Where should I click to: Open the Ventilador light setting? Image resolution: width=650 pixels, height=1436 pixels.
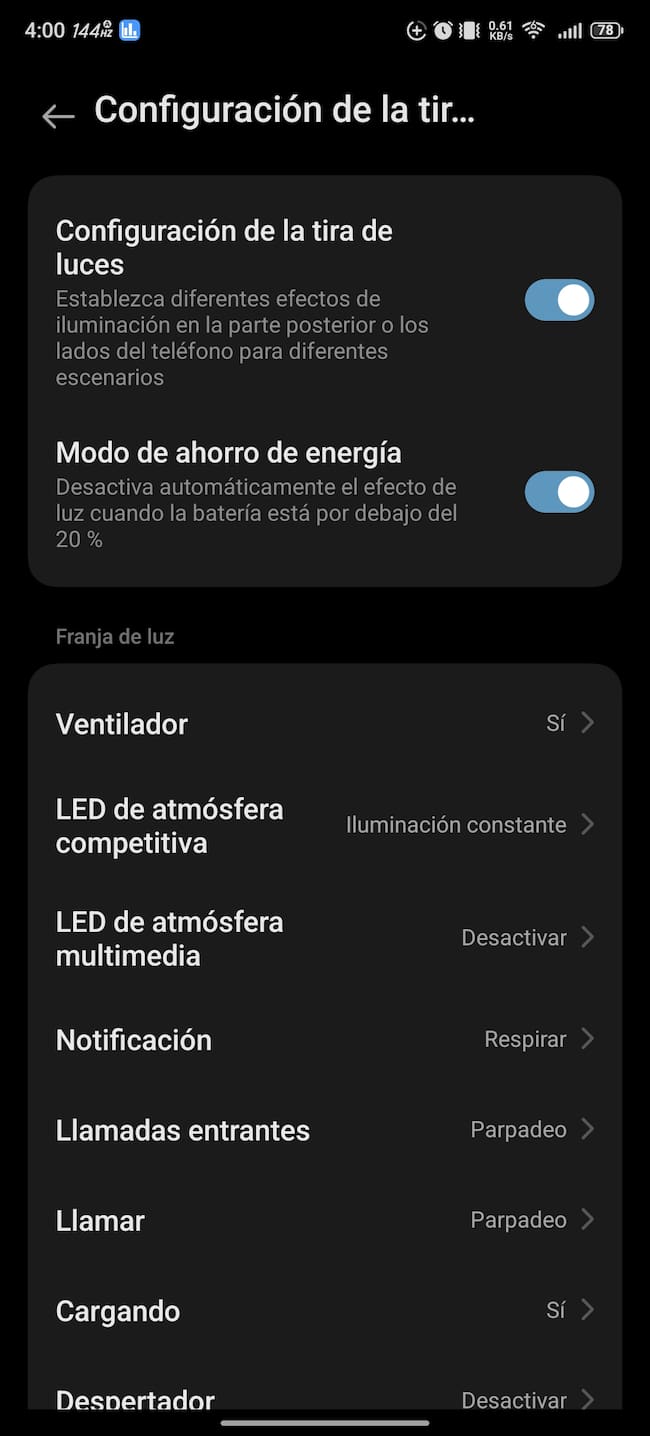(325, 723)
